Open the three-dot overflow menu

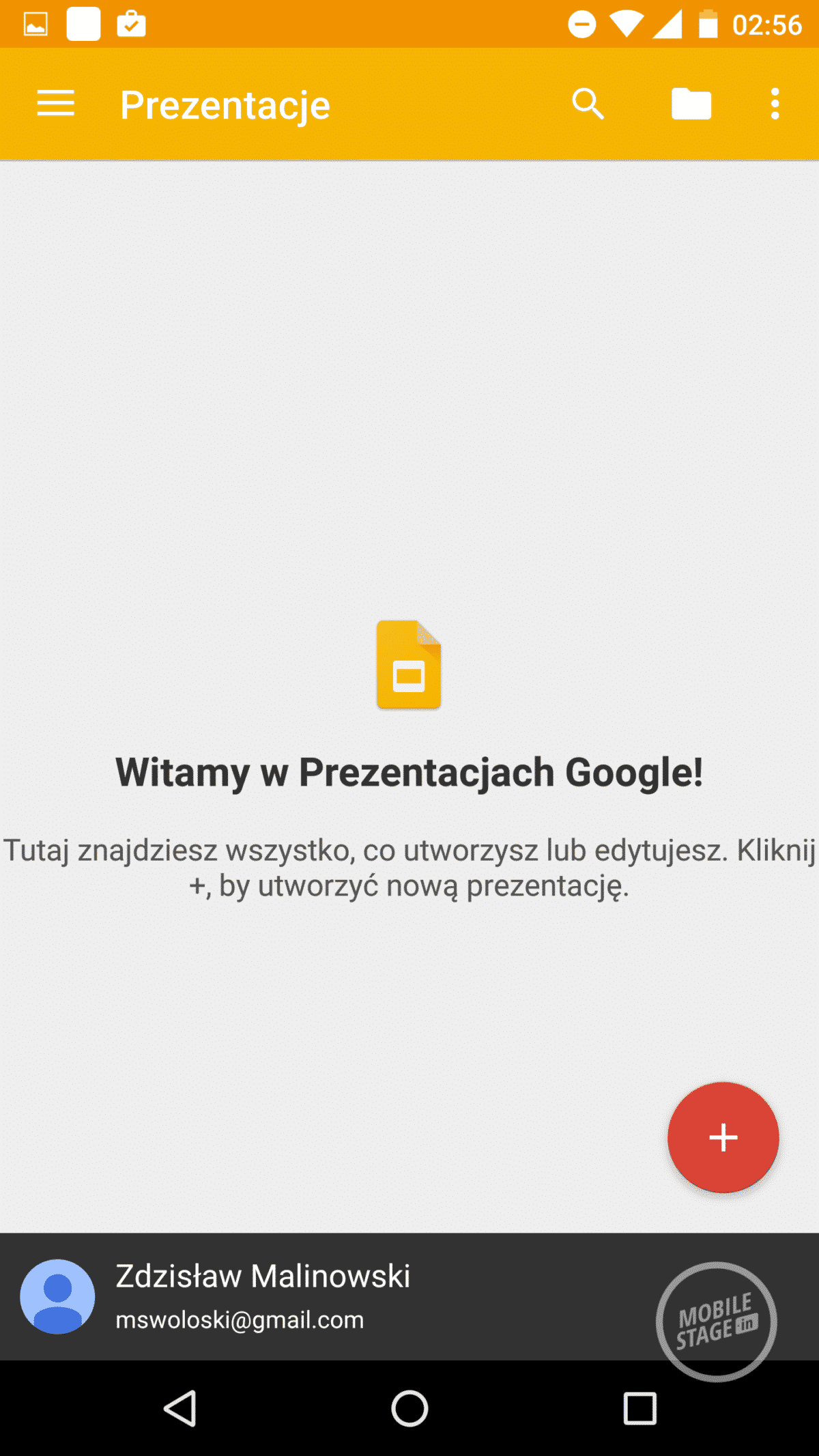[x=775, y=104]
